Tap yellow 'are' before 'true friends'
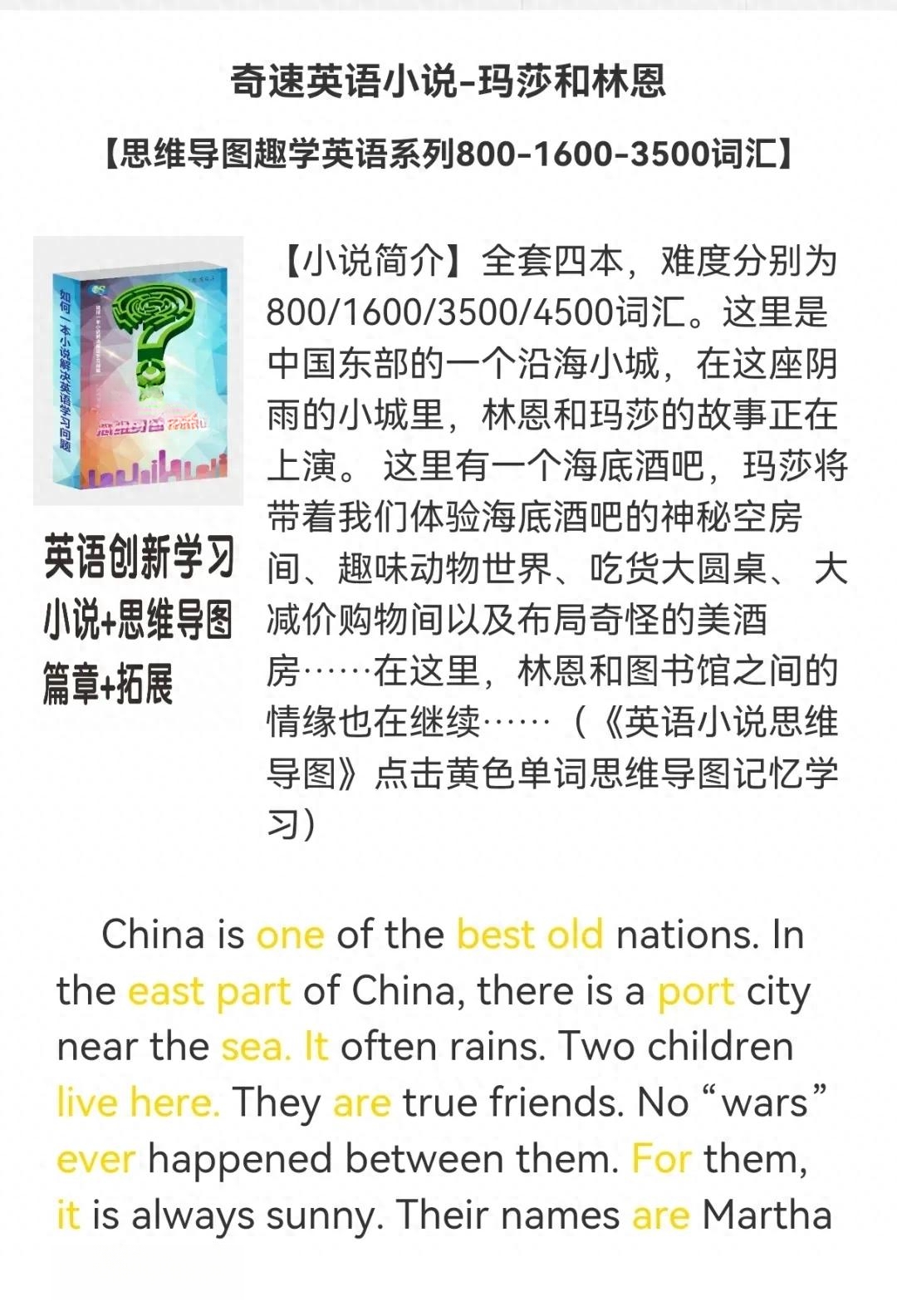This screenshot has height=1316, width=897. [361, 1104]
